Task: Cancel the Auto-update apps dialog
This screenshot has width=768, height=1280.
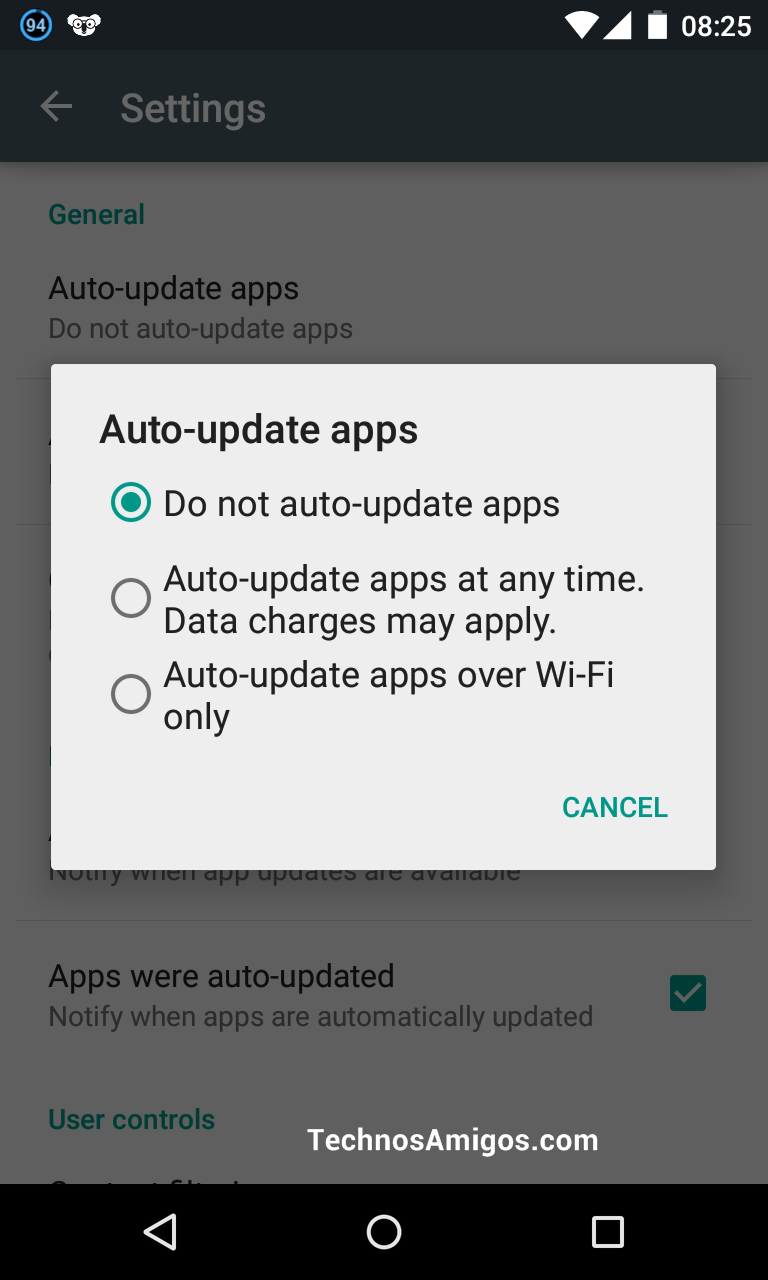Action: [615, 807]
